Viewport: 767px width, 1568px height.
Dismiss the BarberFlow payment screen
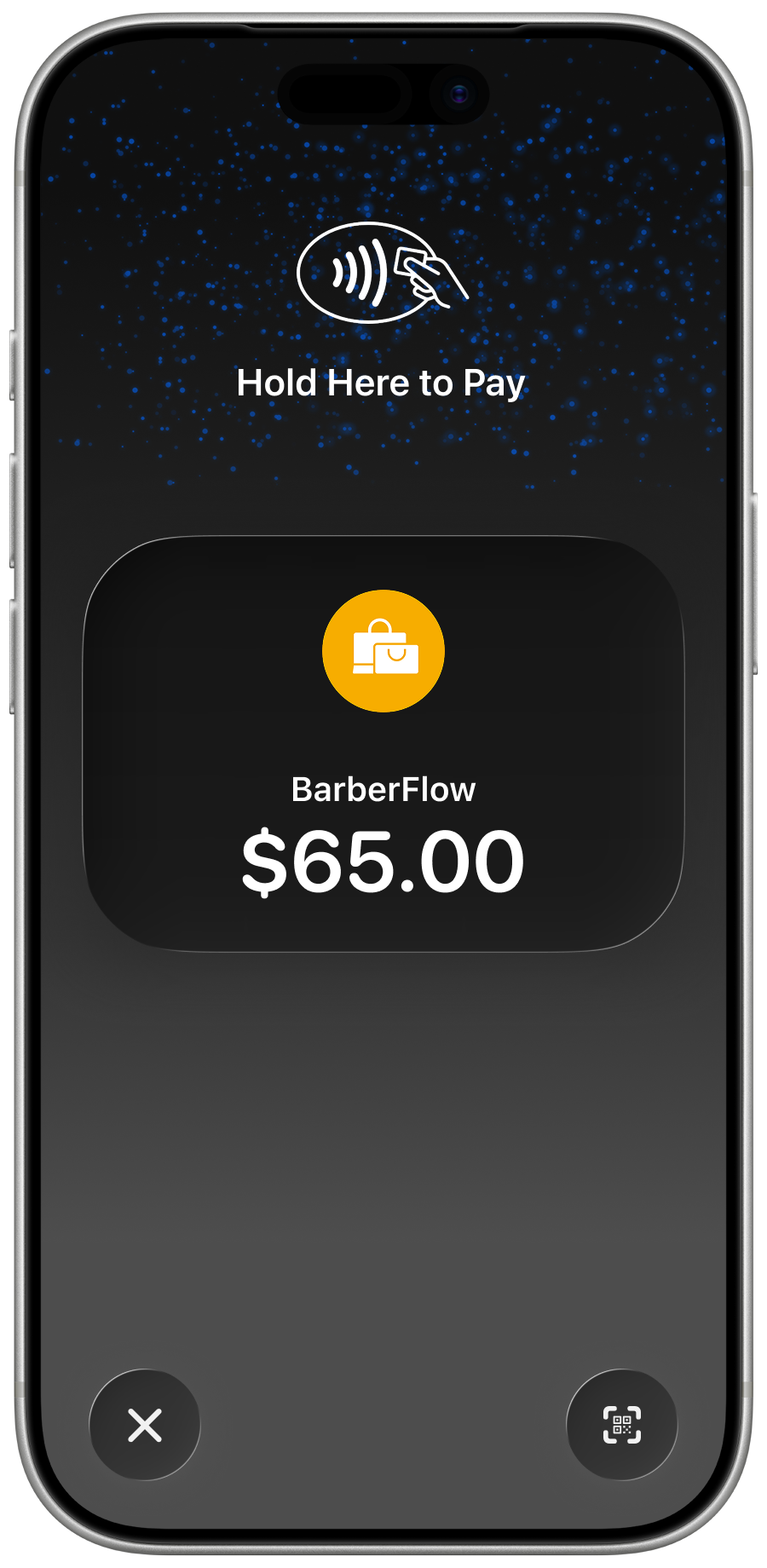145,1425
